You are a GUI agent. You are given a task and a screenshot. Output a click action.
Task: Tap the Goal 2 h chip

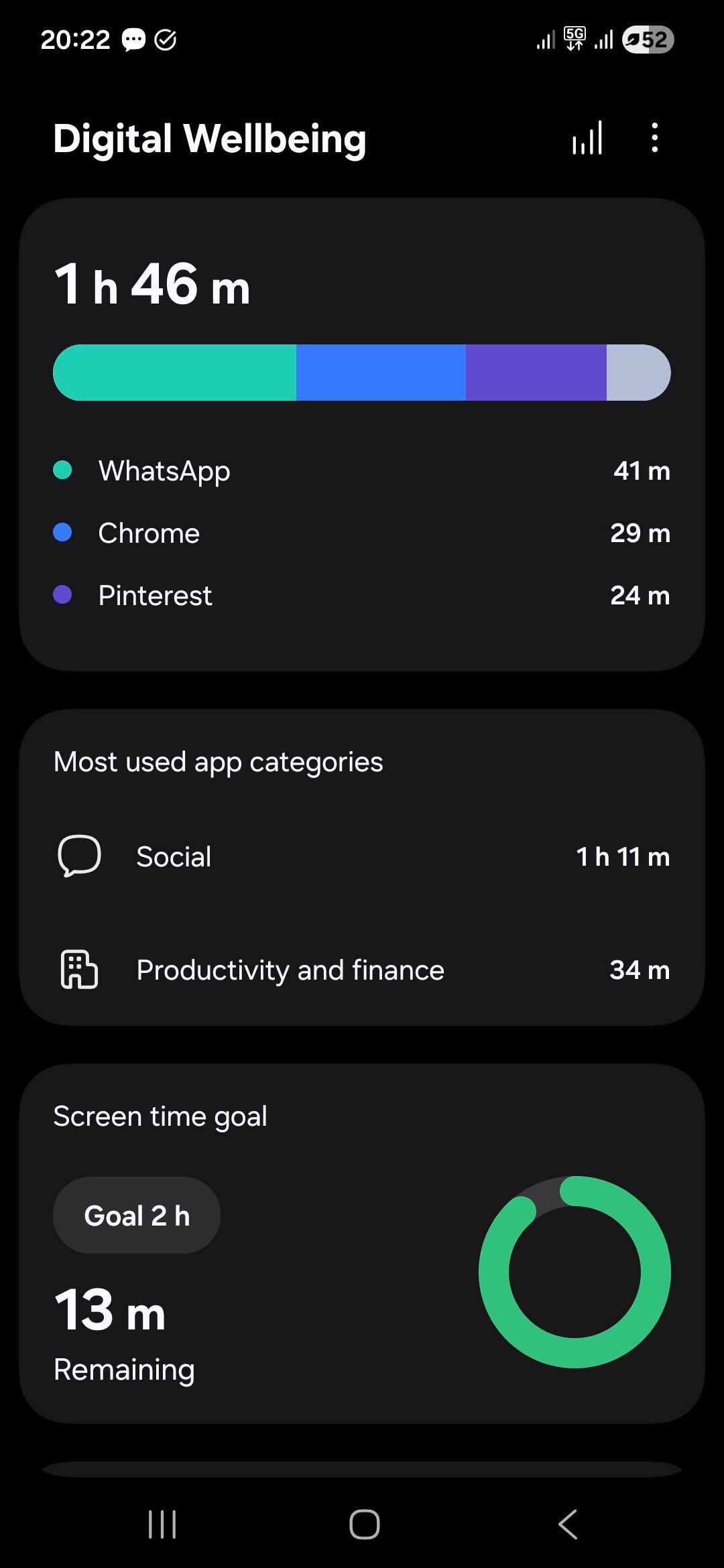137,1216
